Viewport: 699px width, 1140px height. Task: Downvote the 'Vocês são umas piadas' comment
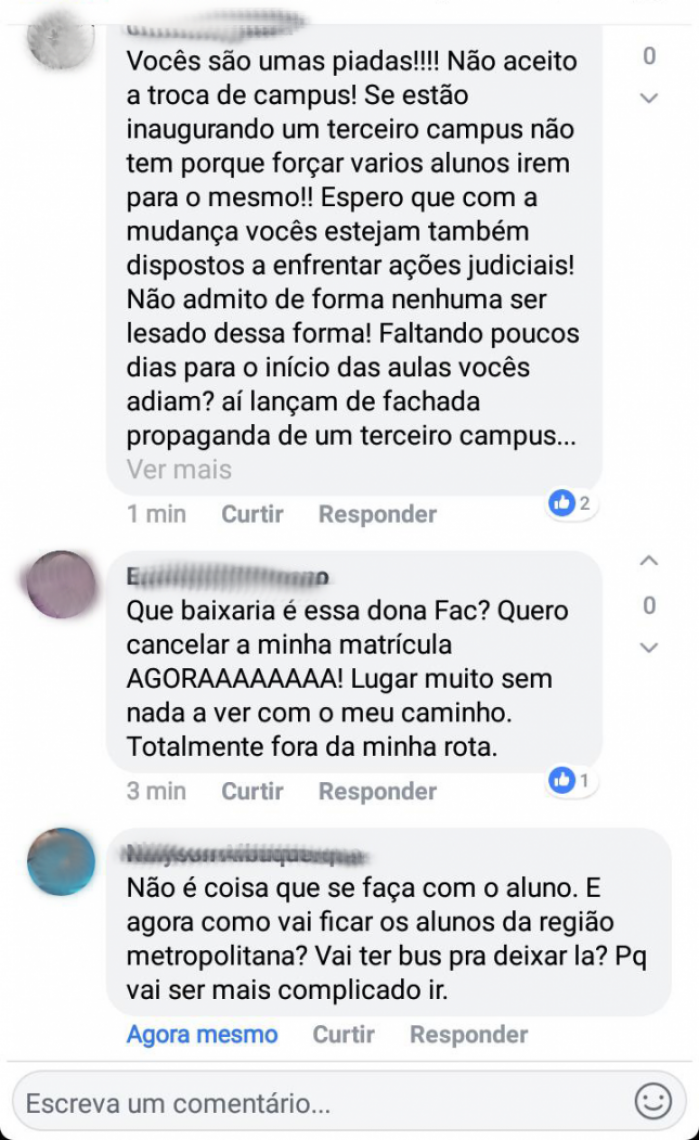coord(649,98)
